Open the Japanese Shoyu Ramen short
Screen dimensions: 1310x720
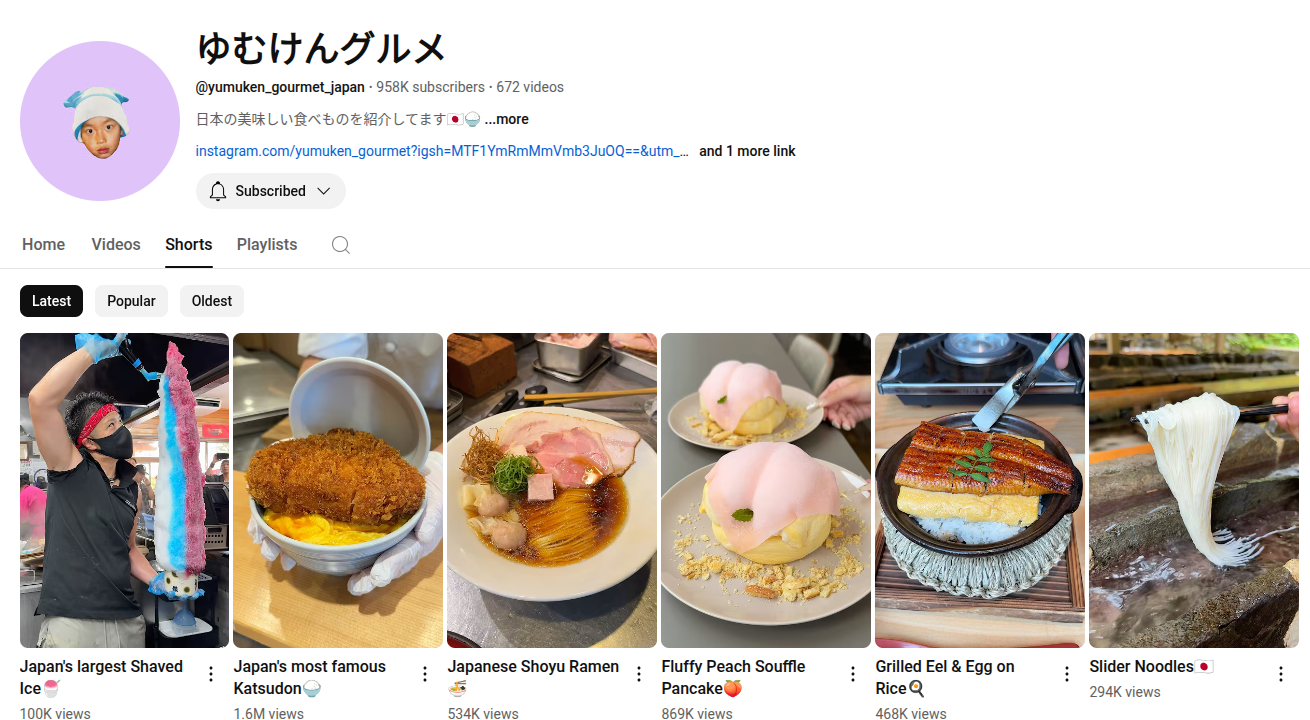click(552, 490)
